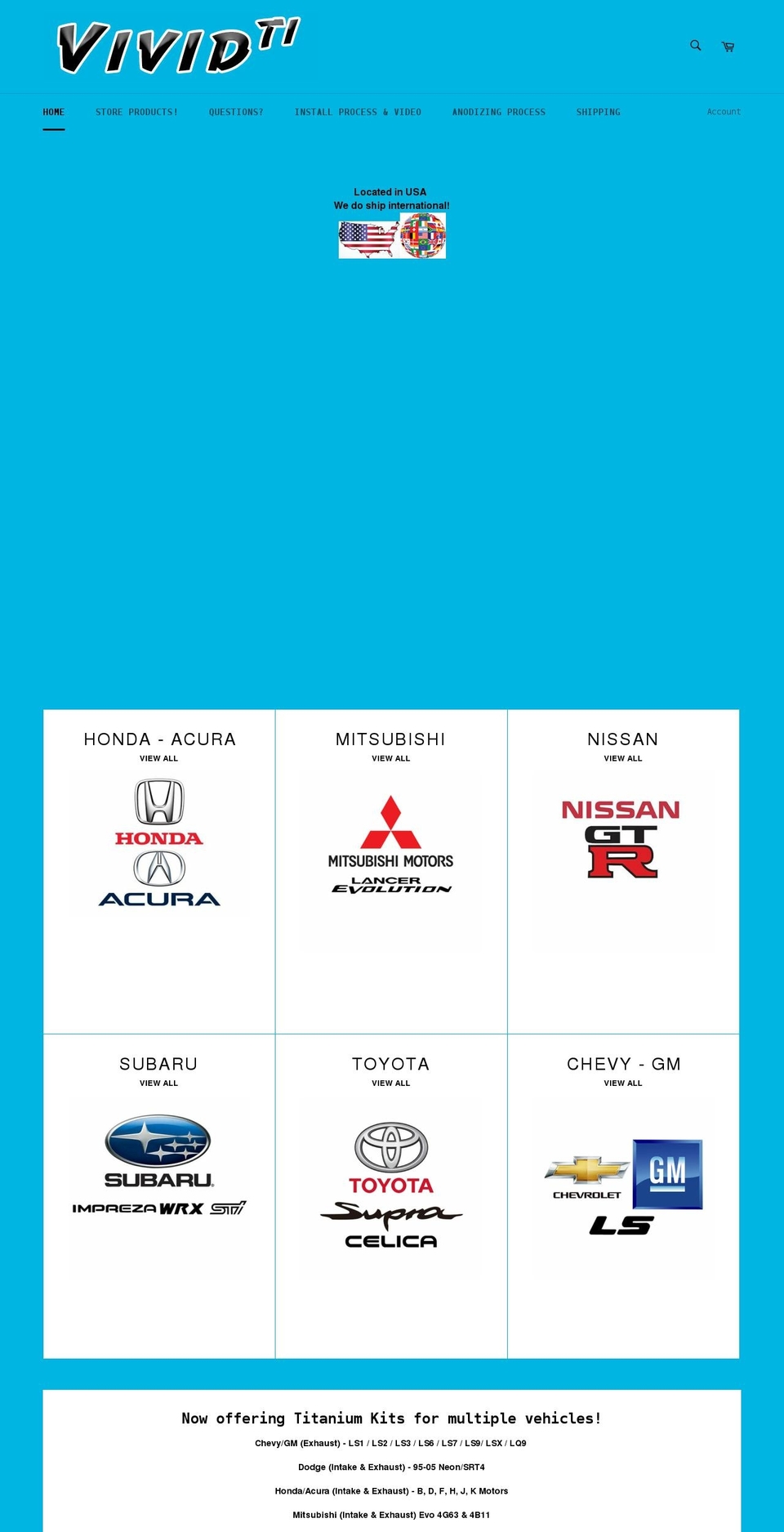The width and height of the screenshot is (784, 1532).
Task: Open the Shipping page
Action: [599, 112]
